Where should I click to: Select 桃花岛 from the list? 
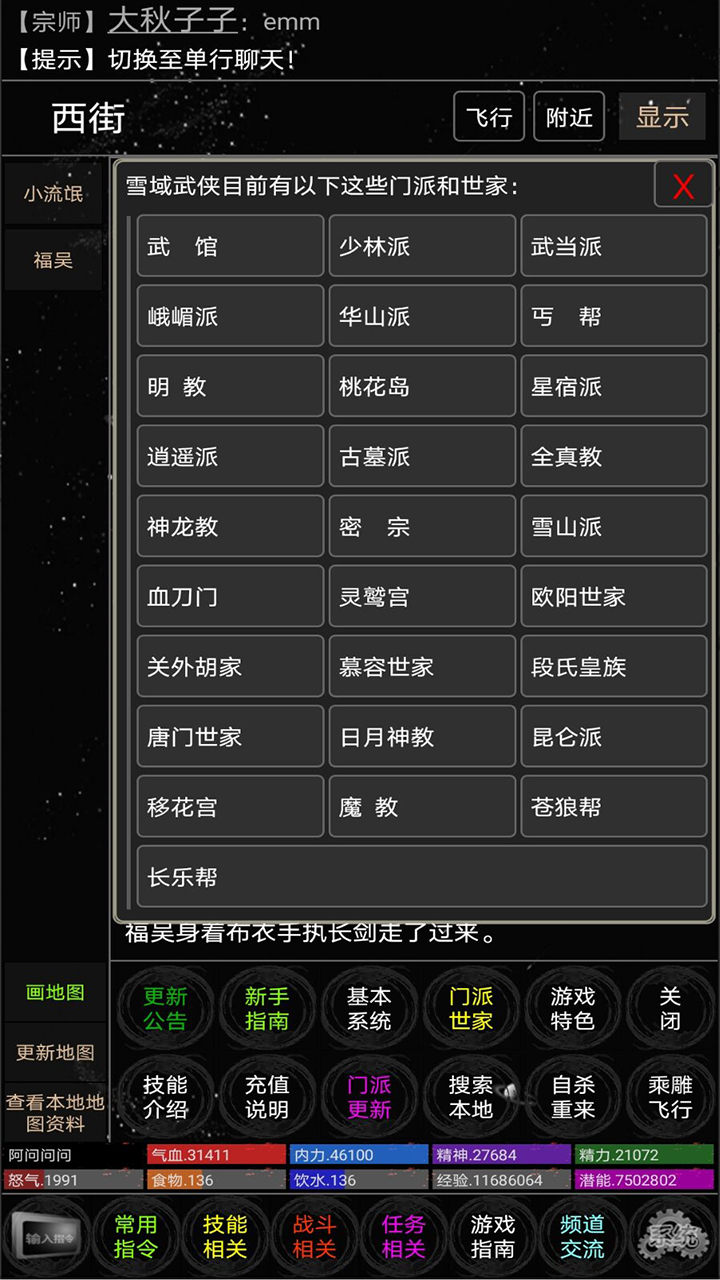[422, 386]
